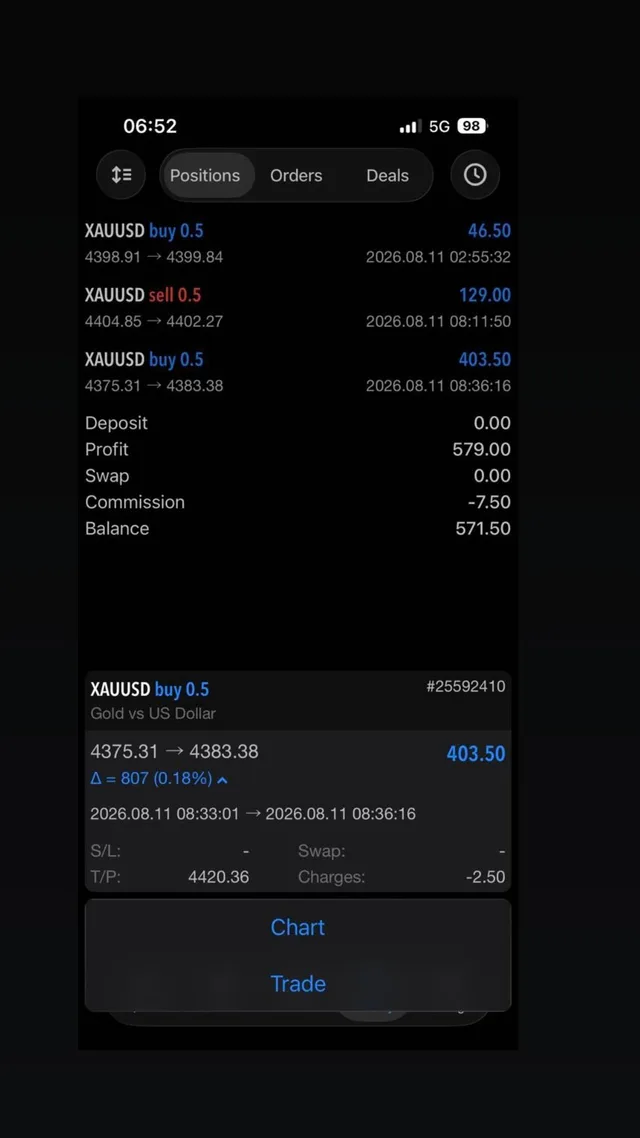Open the sort options icon
The width and height of the screenshot is (640, 1138).
(121, 175)
